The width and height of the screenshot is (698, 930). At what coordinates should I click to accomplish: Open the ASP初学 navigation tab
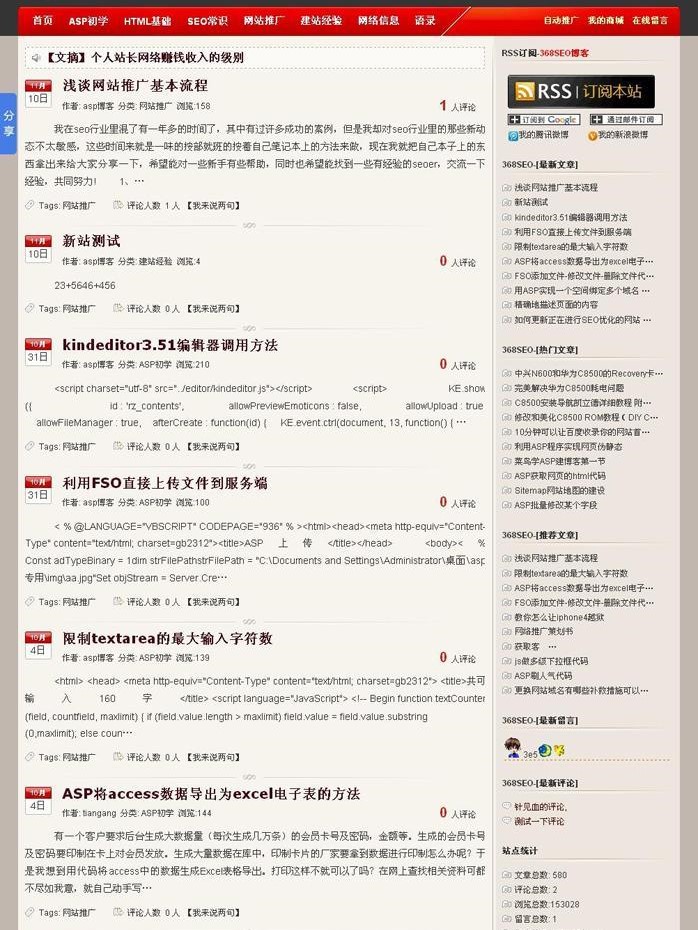click(x=88, y=20)
